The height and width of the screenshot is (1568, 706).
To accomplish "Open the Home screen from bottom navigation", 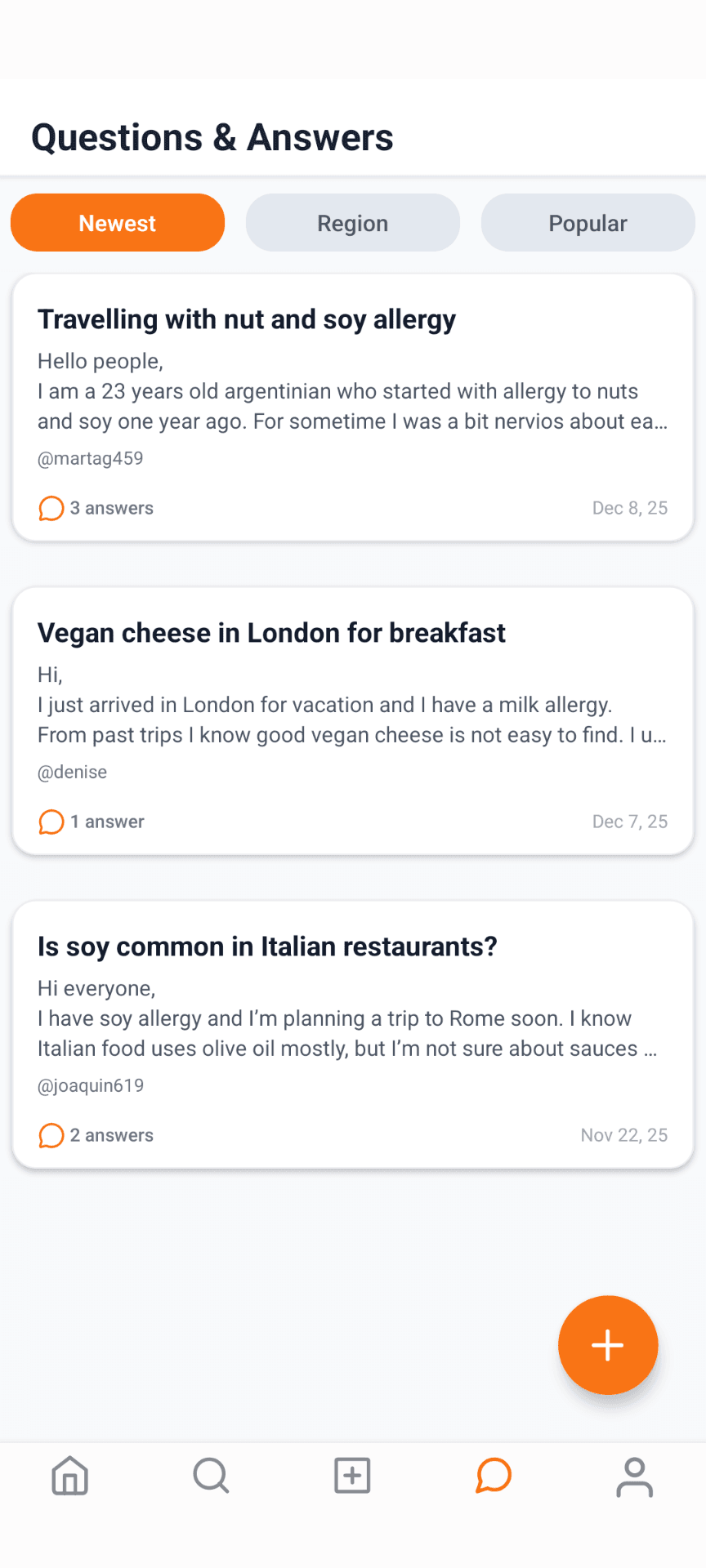I will point(70,1476).
